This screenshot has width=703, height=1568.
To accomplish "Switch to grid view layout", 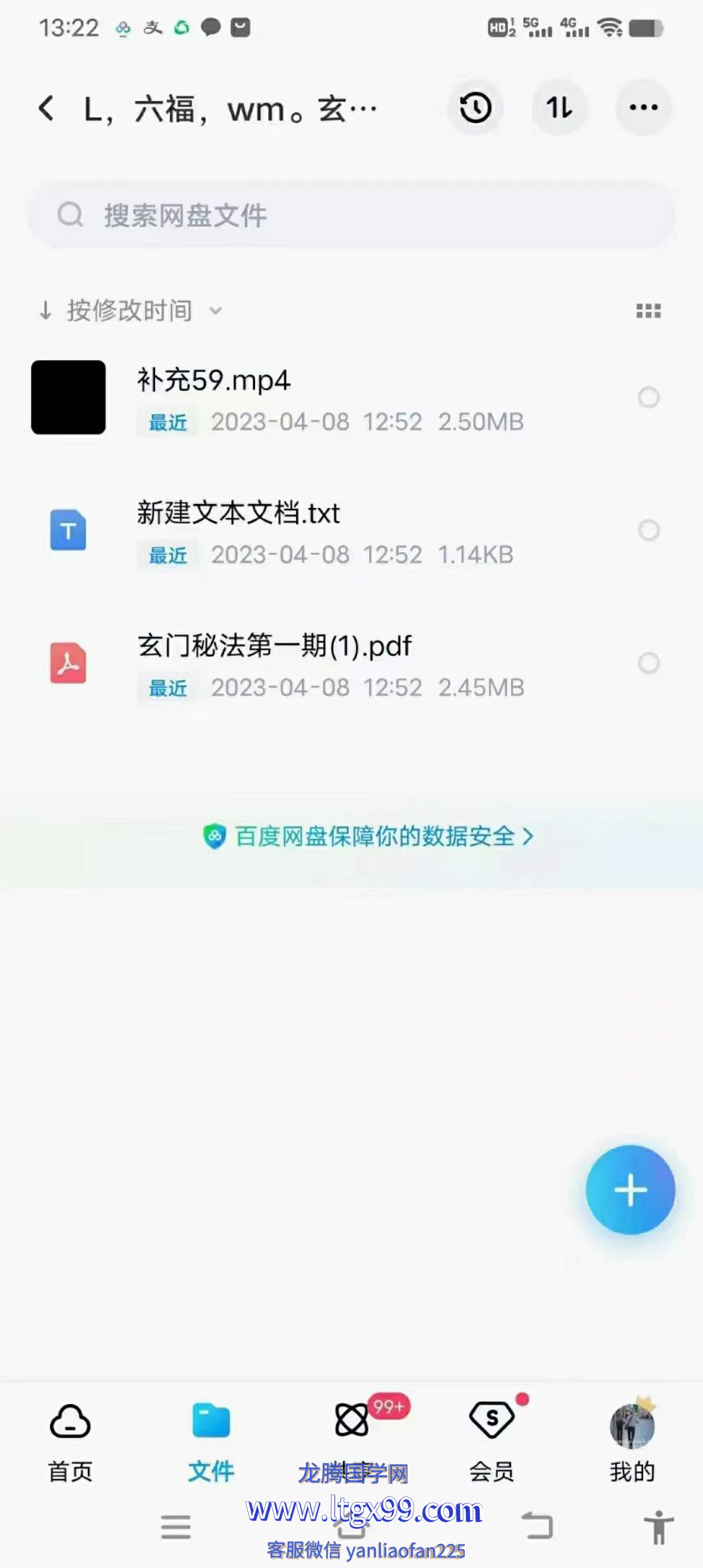I will pyautogui.click(x=648, y=311).
